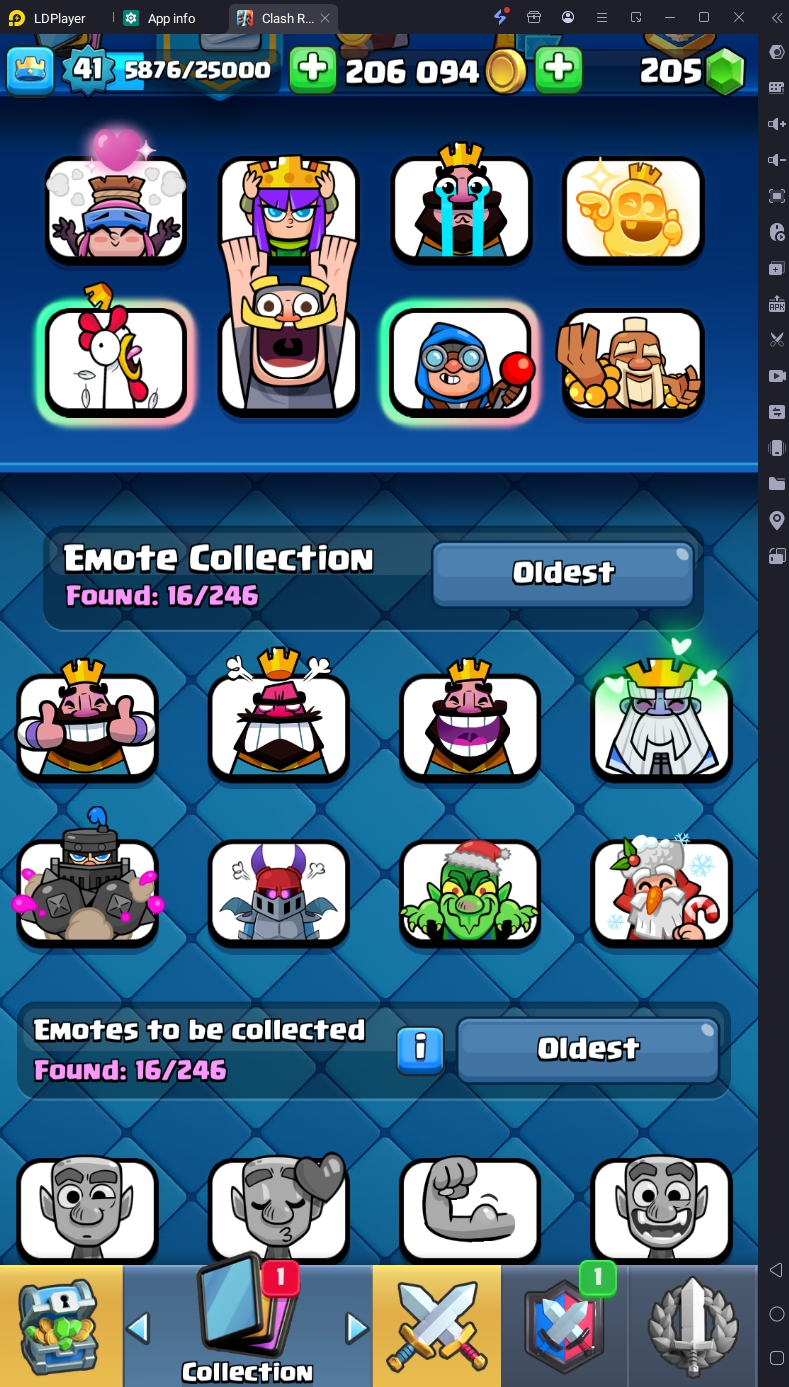Image resolution: width=789 pixels, height=1387 pixels.
Task: Open the Clan shield tab
Action: 565,1326
